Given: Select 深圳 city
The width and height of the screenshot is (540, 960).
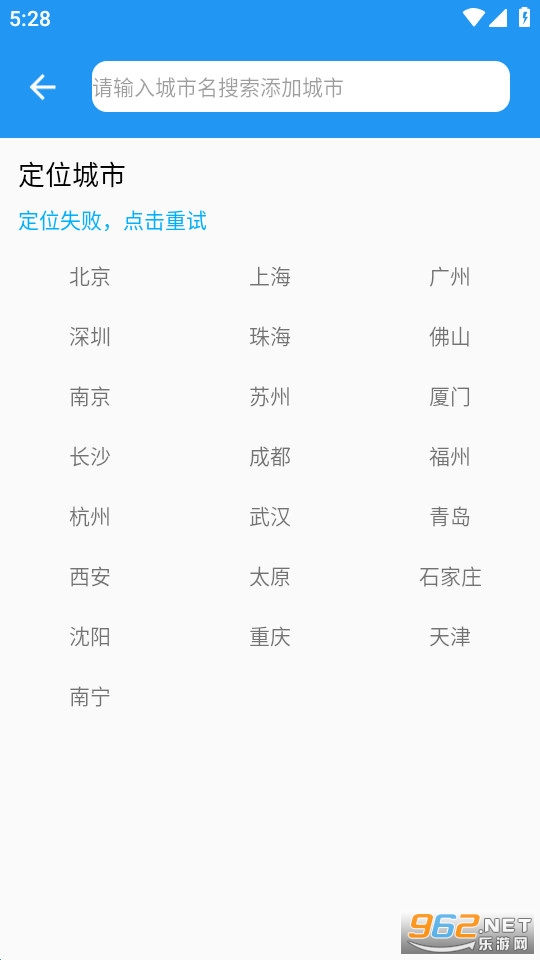Looking at the screenshot, I should (x=90, y=337).
